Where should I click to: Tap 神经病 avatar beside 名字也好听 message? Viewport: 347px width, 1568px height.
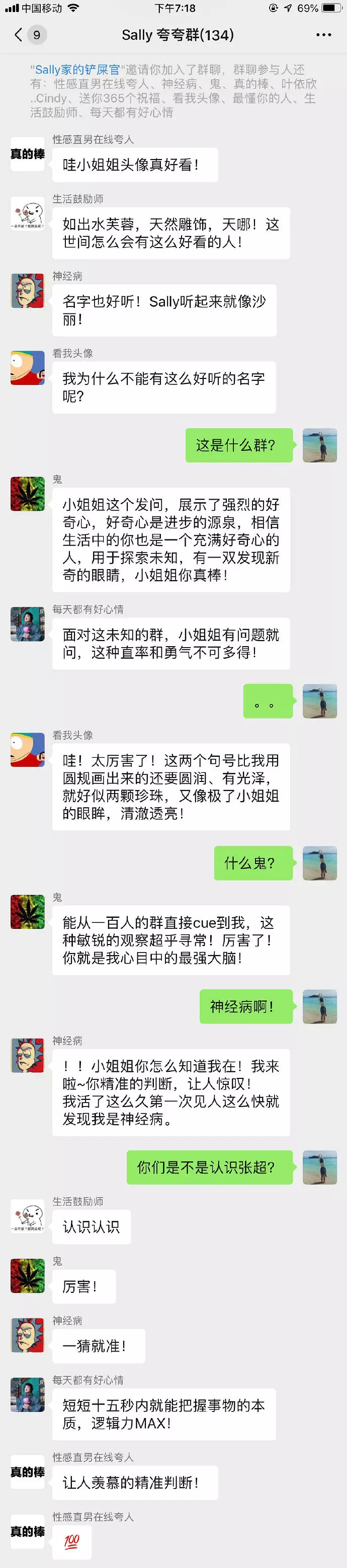pos(27,291)
